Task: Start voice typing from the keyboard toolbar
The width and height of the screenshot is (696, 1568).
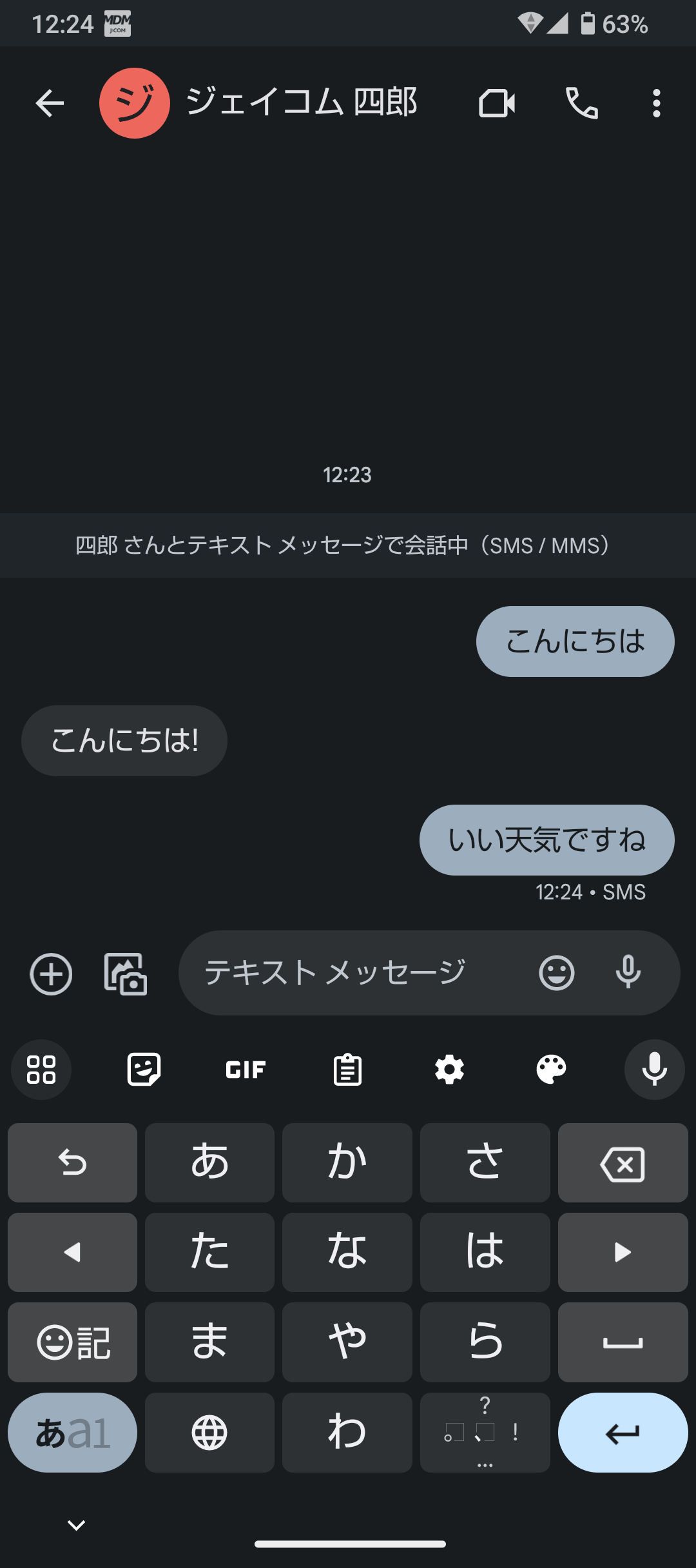Action: click(654, 1070)
